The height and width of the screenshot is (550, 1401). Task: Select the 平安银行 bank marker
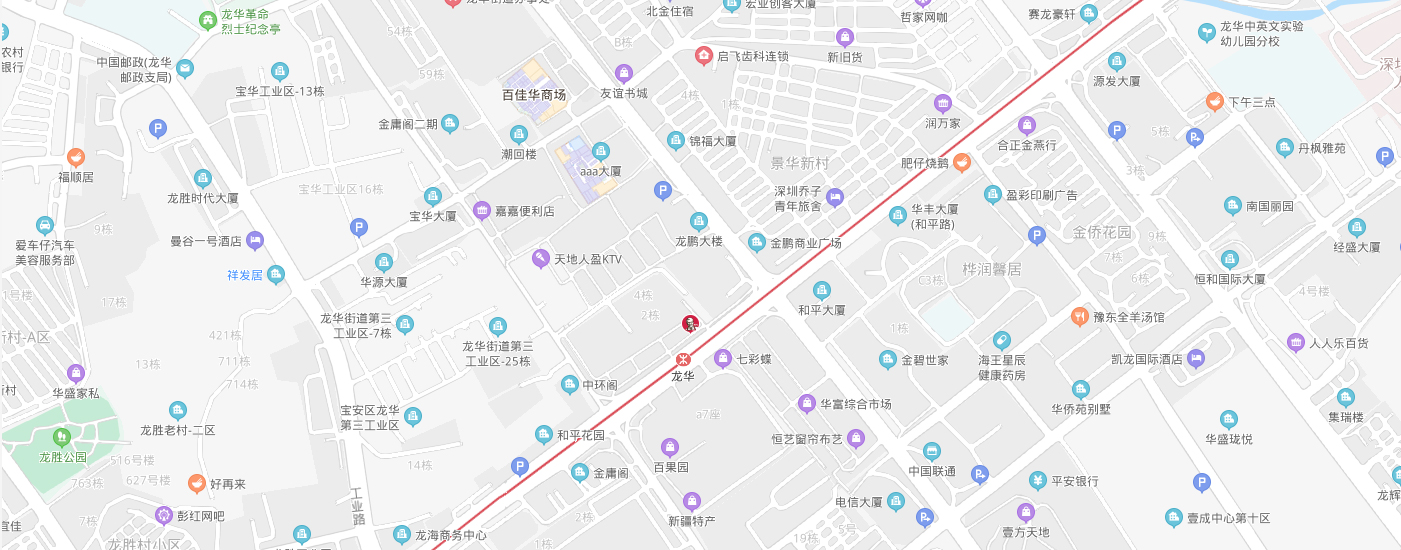[x=1038, y=481]
